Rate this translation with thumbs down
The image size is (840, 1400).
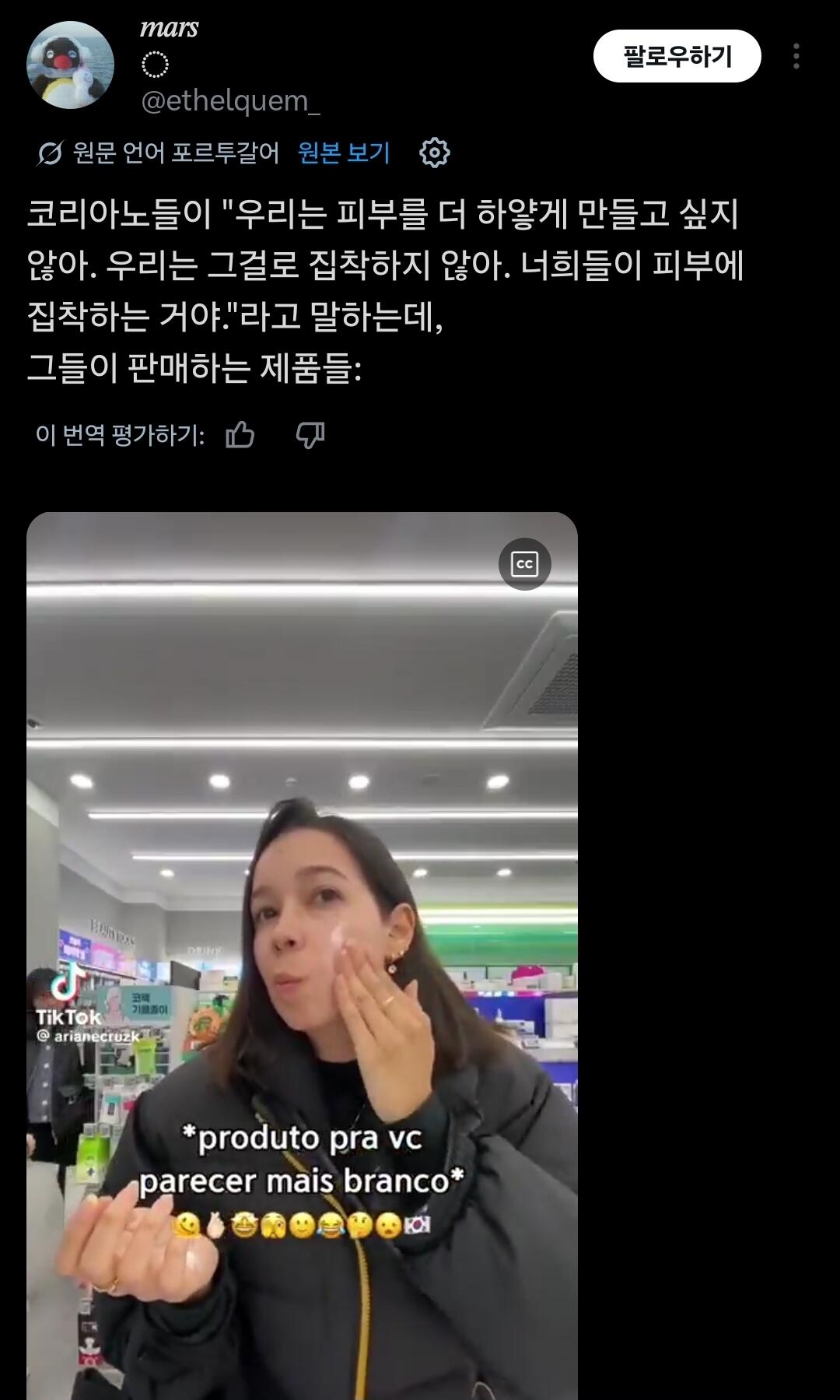point(310,435)
